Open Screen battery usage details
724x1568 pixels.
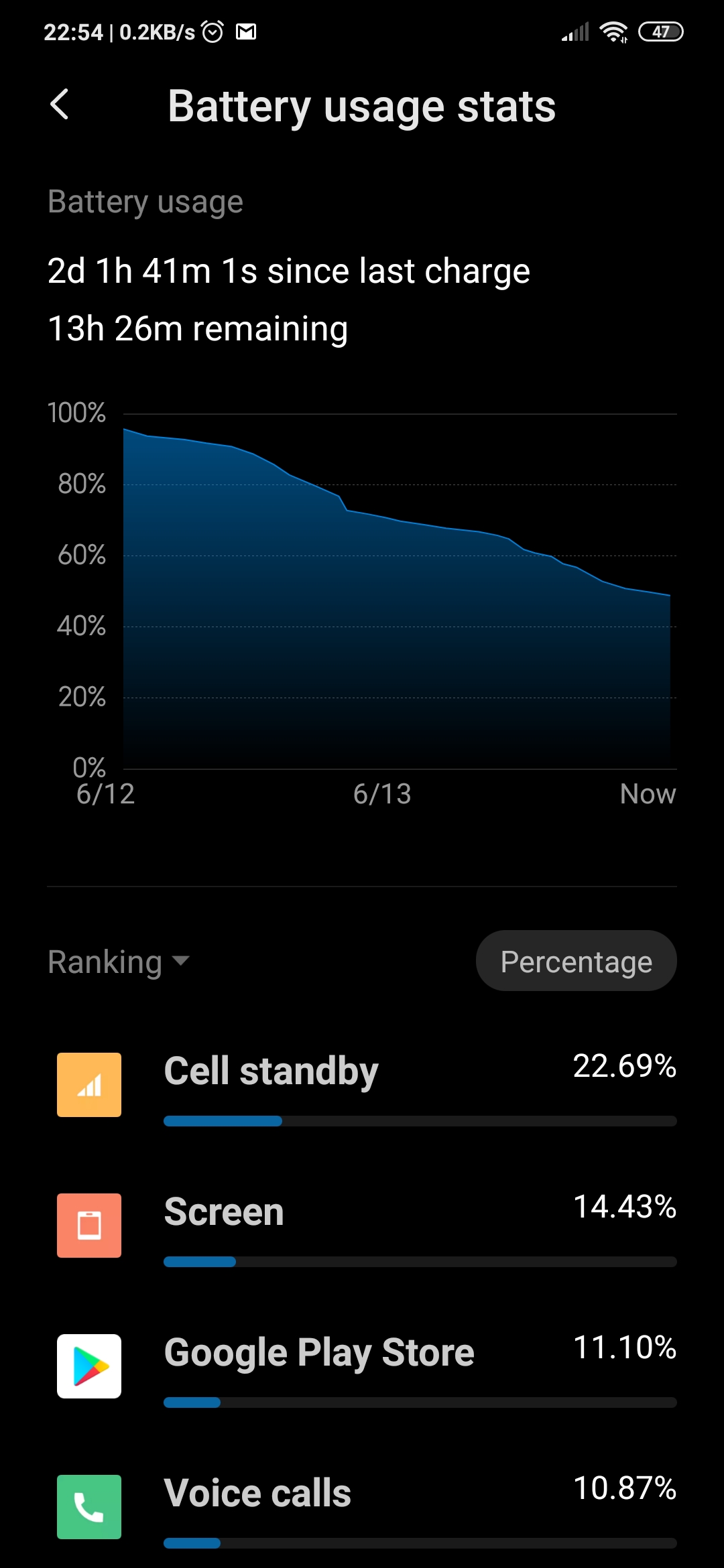pos(362,1226)
